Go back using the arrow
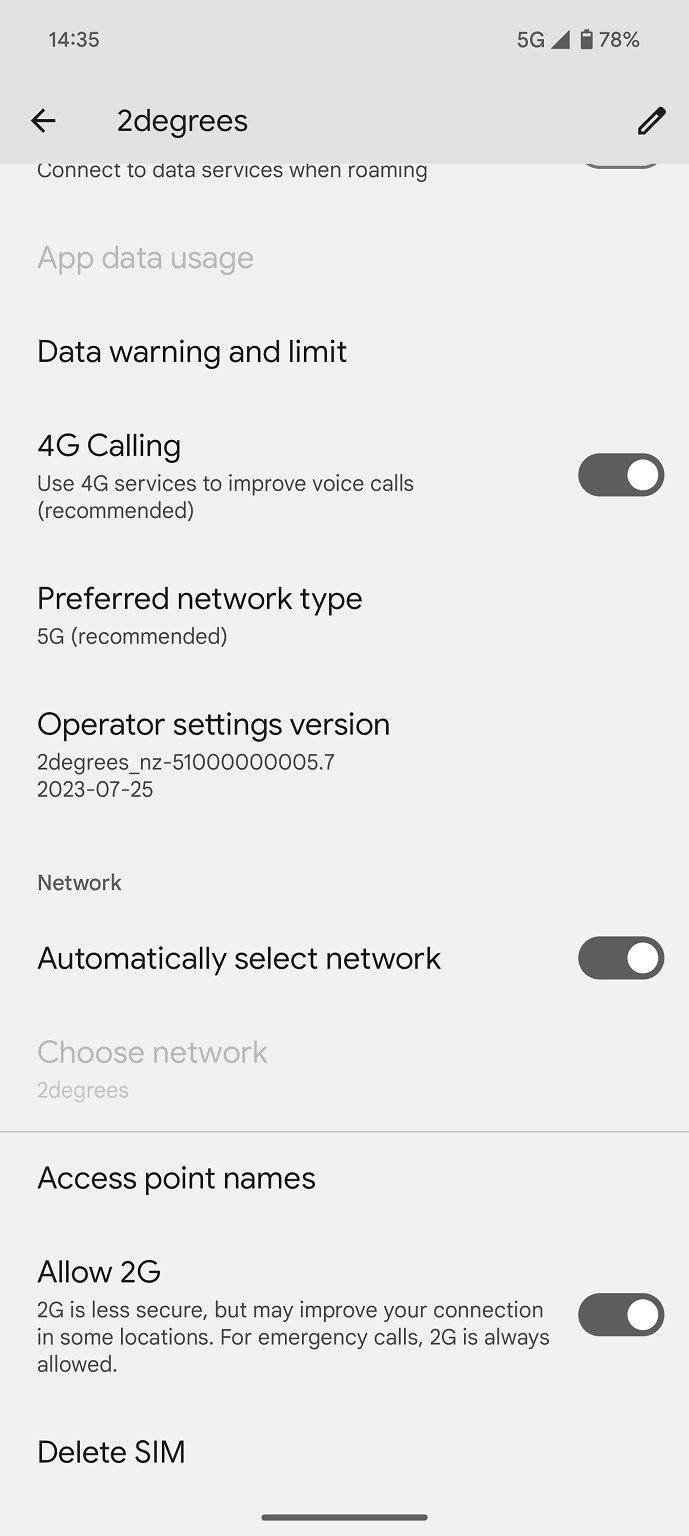 [43, 121]
